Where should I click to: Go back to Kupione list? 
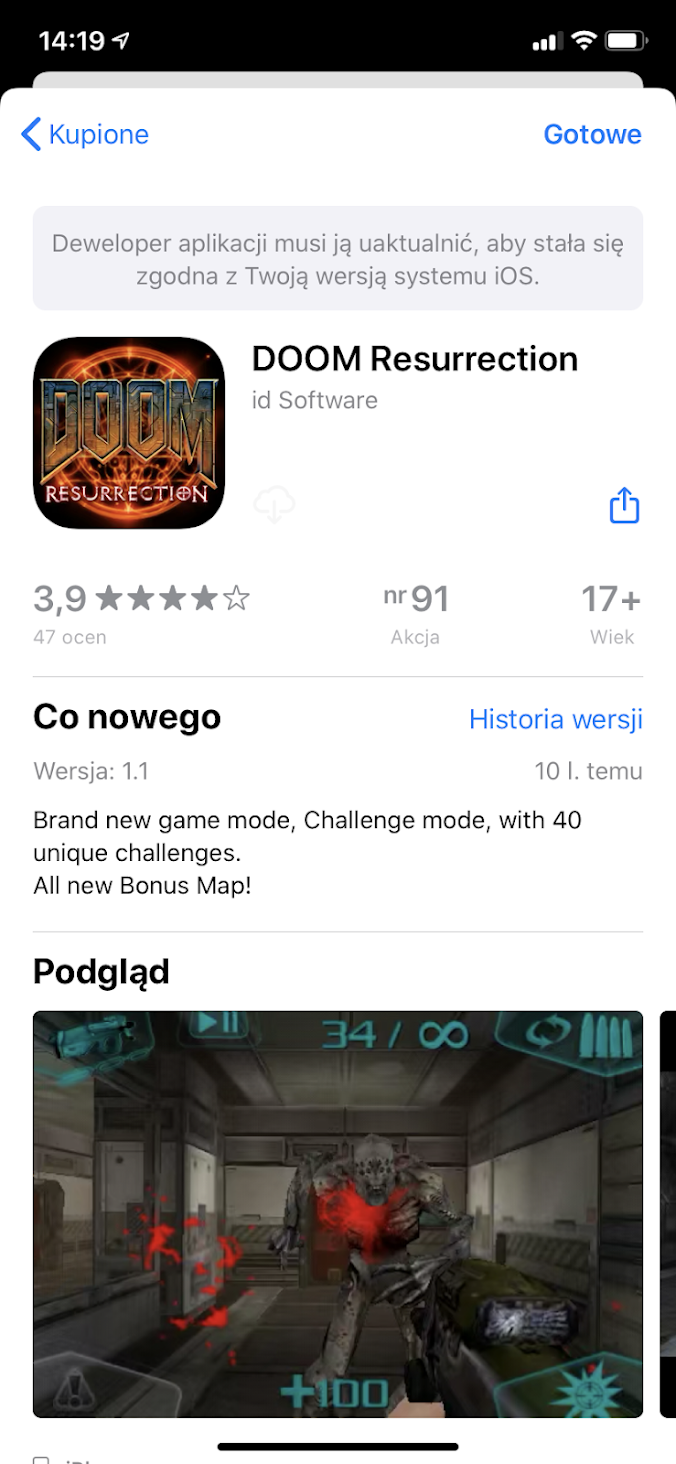click(85, 134)
